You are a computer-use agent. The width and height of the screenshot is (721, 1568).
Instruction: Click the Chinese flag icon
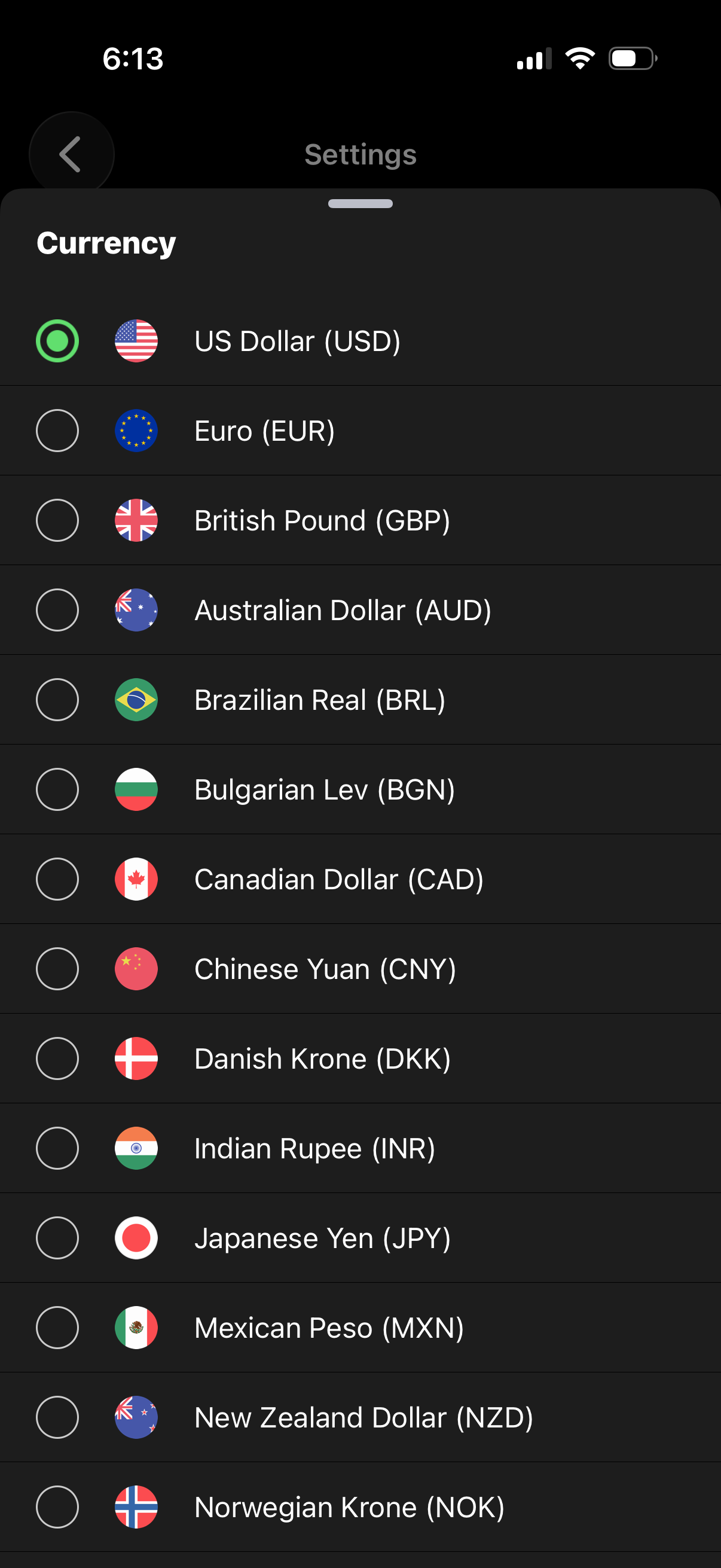click(x=136, y=968)
